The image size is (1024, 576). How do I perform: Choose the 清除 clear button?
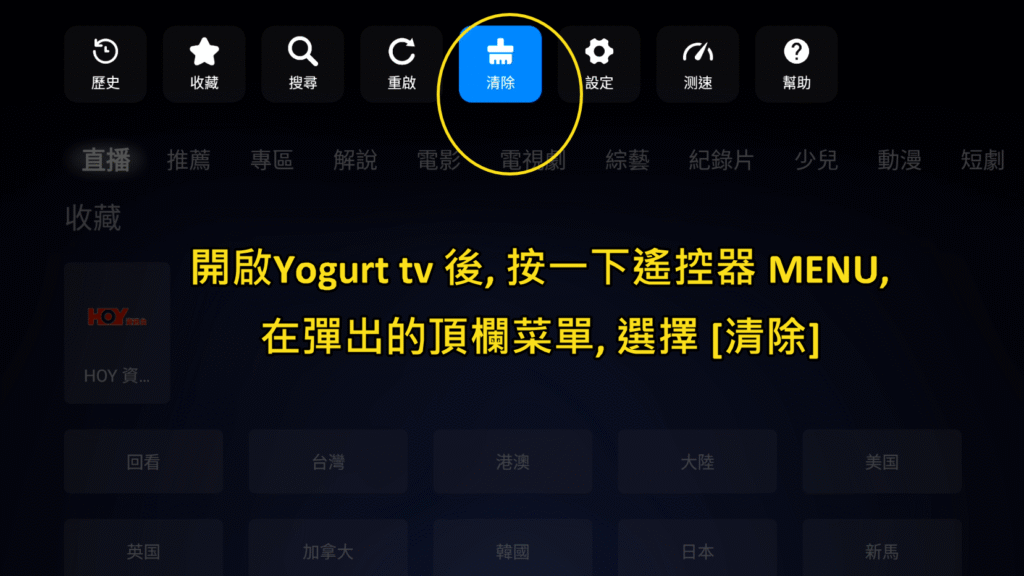tap(500, 64)
